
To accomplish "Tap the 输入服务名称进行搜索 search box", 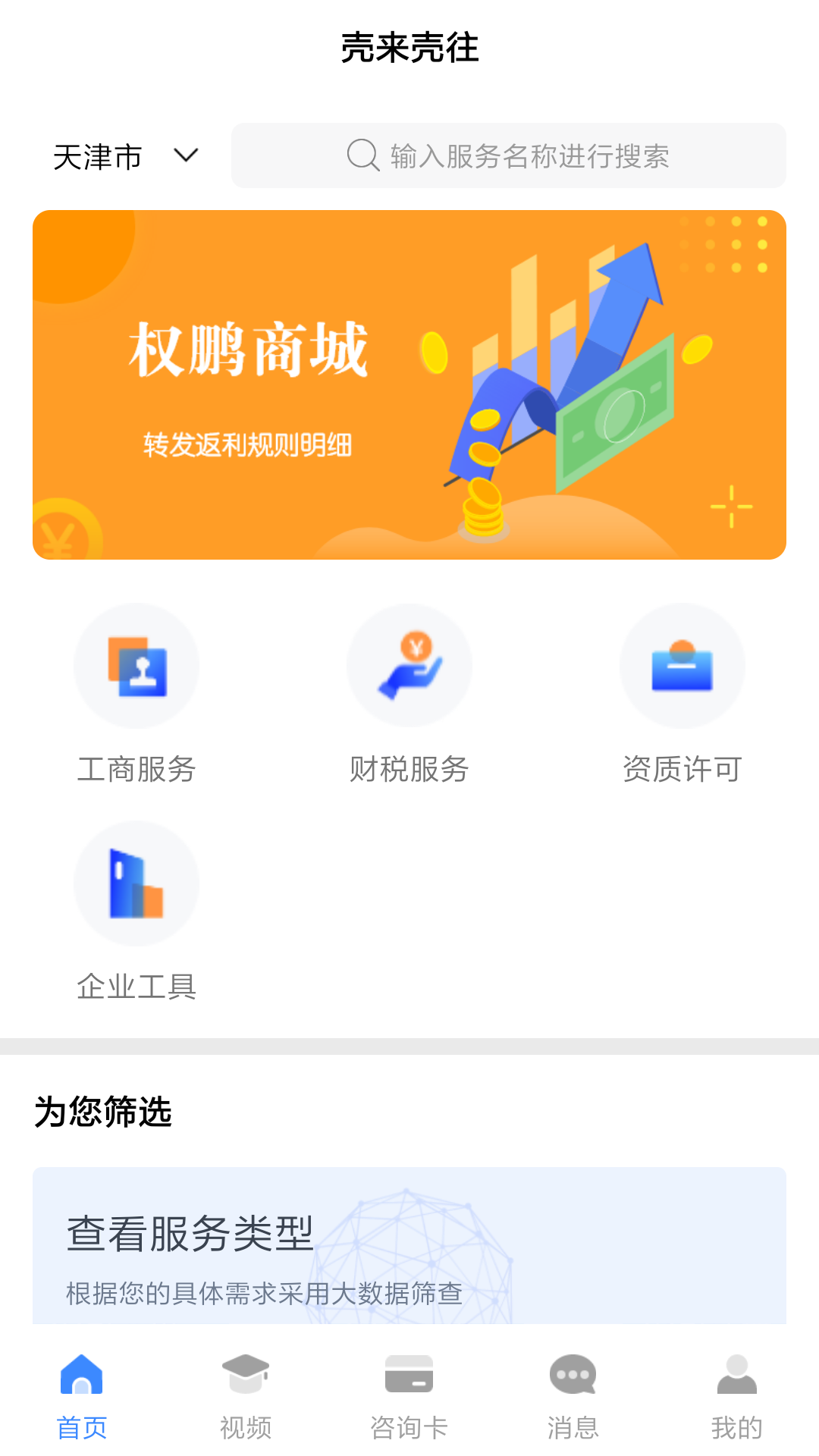I will [x=508, y=156].
